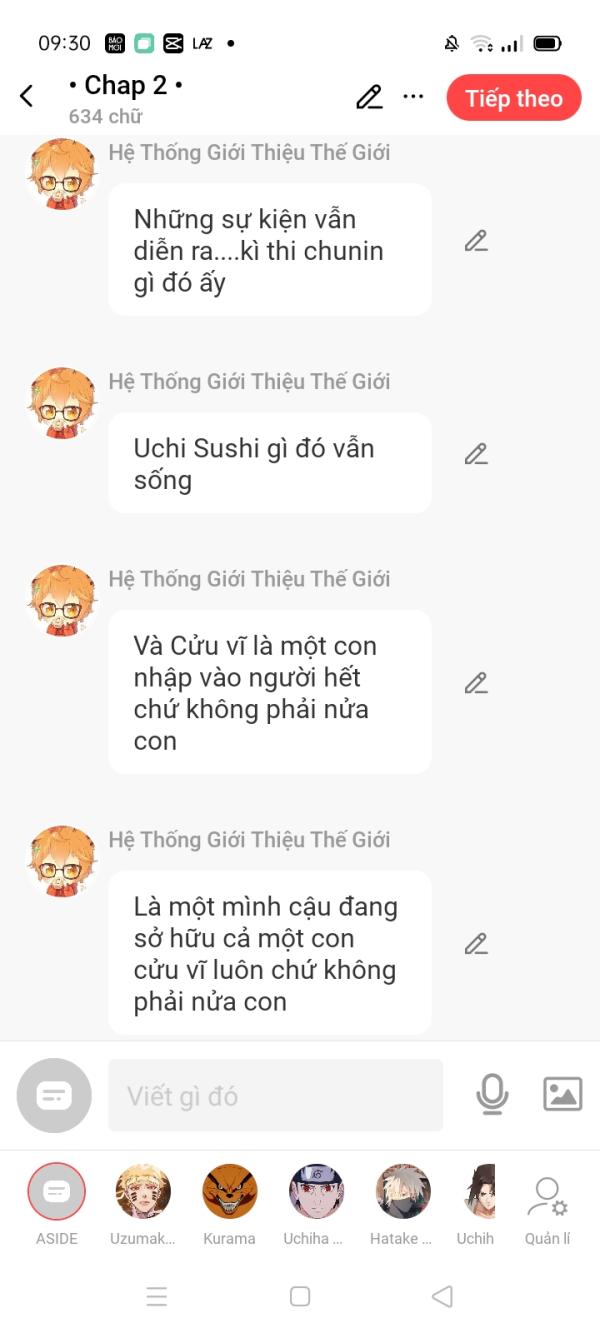The width and height of the screenshot is (600, 1333).
Task: Focus the Viết gì đó text field
Action: [275, 1096]
